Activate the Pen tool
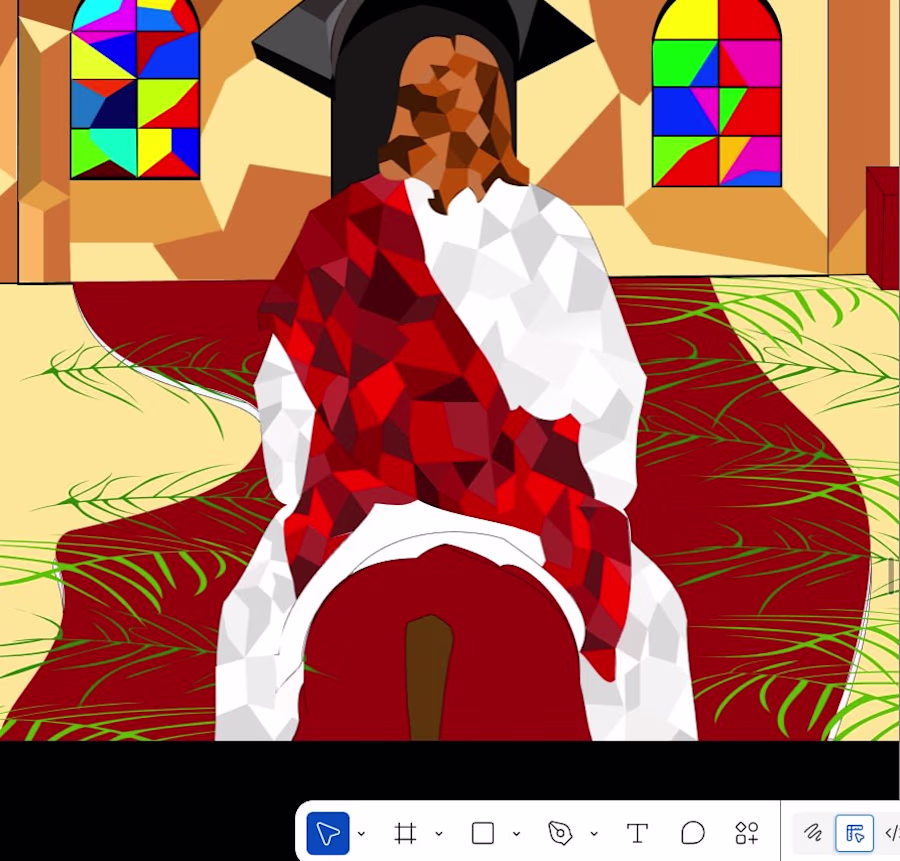The image size is (900, 861). point(560,833)
